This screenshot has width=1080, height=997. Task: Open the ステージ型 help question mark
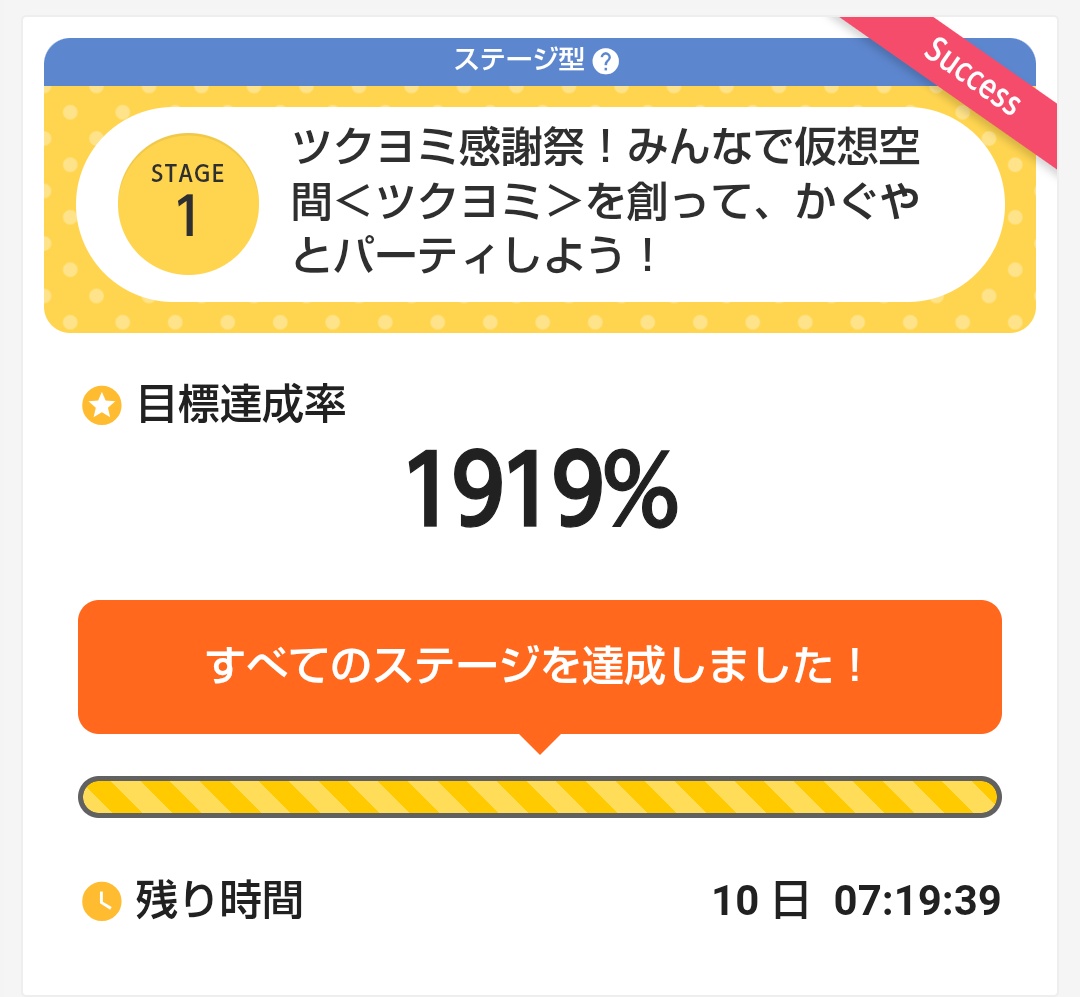point(606,62)
